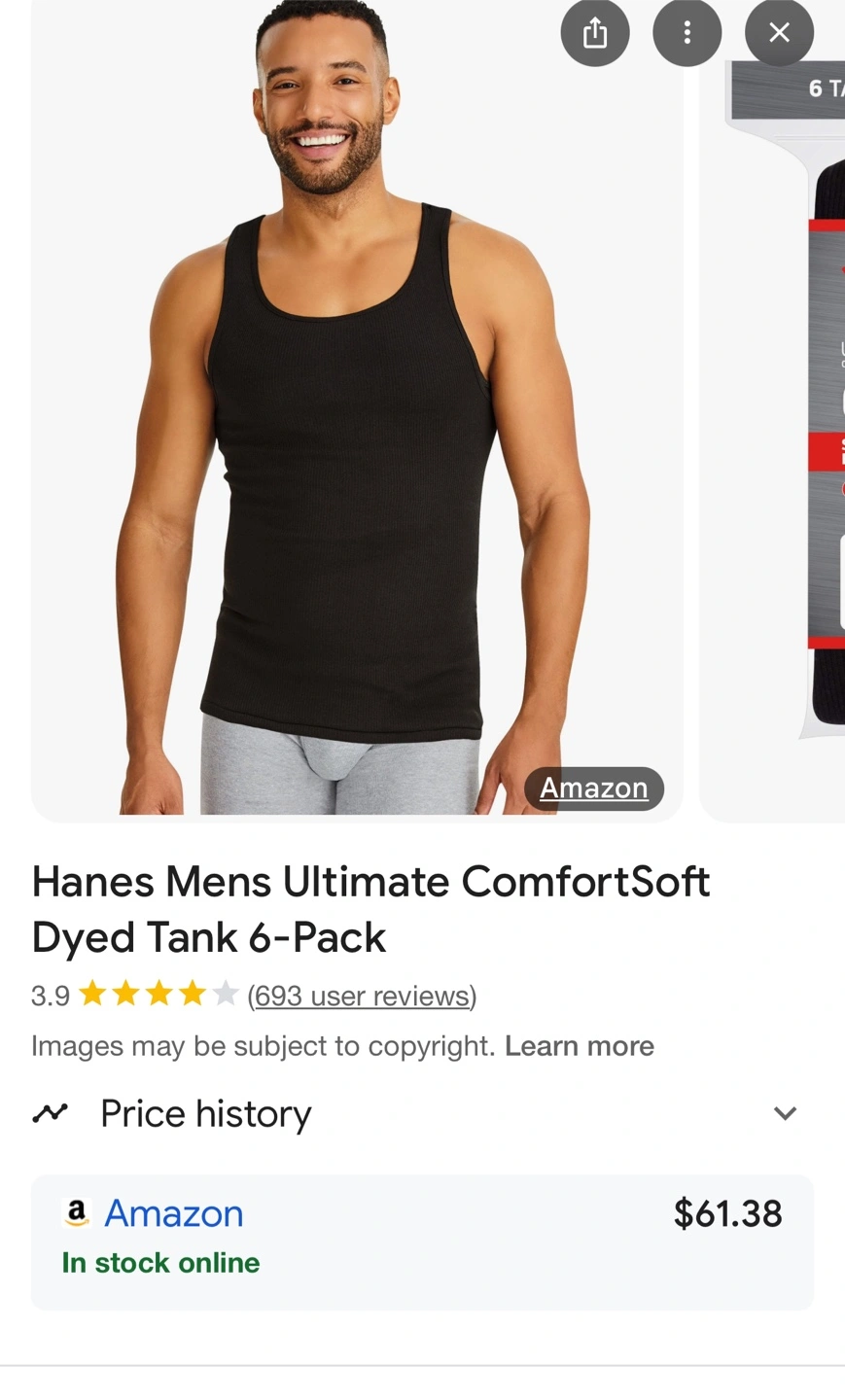Open the Amazon source link on the image
This screenshot has width=845, height=1400.
coord(594,787)
